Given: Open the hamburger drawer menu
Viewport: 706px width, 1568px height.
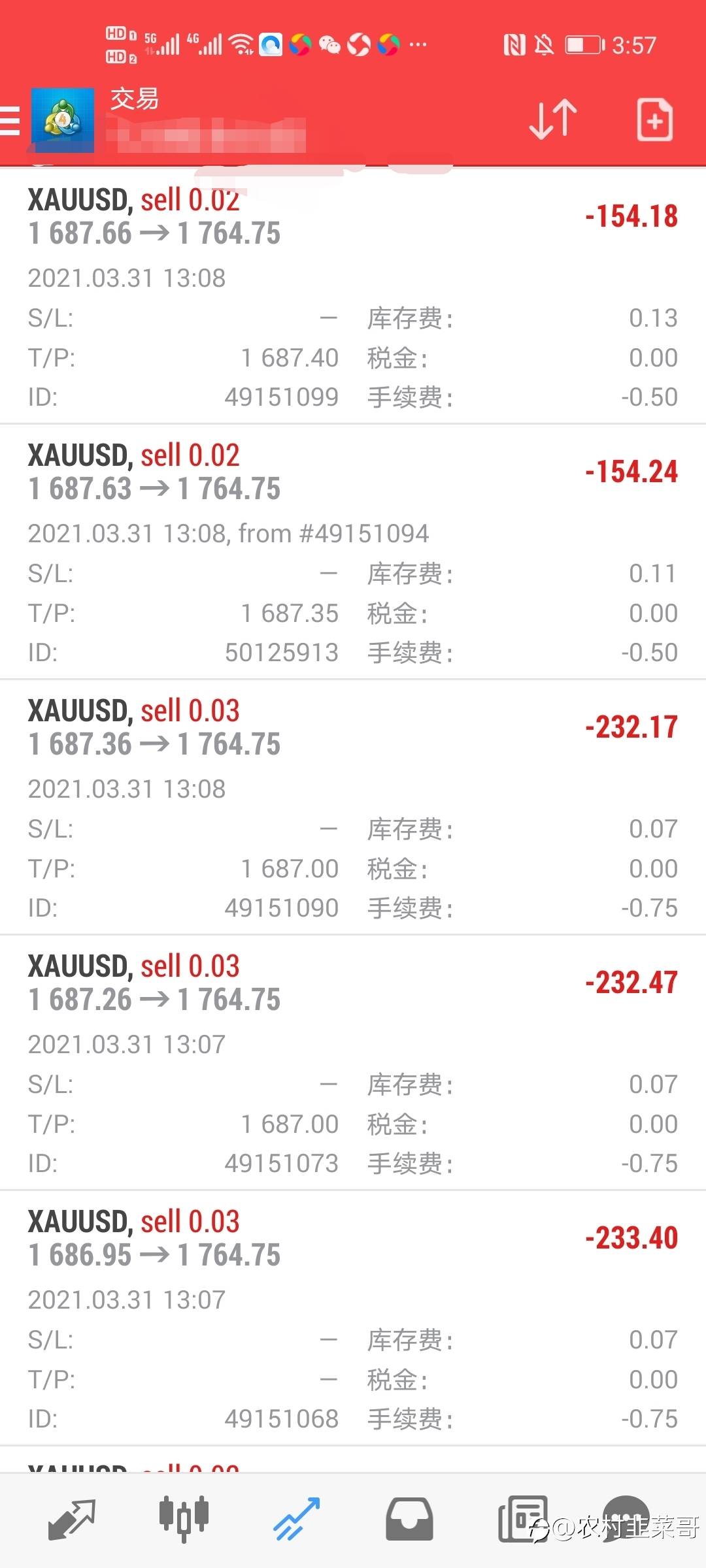Looking at the screenshot, I should [x=10, y=121].
